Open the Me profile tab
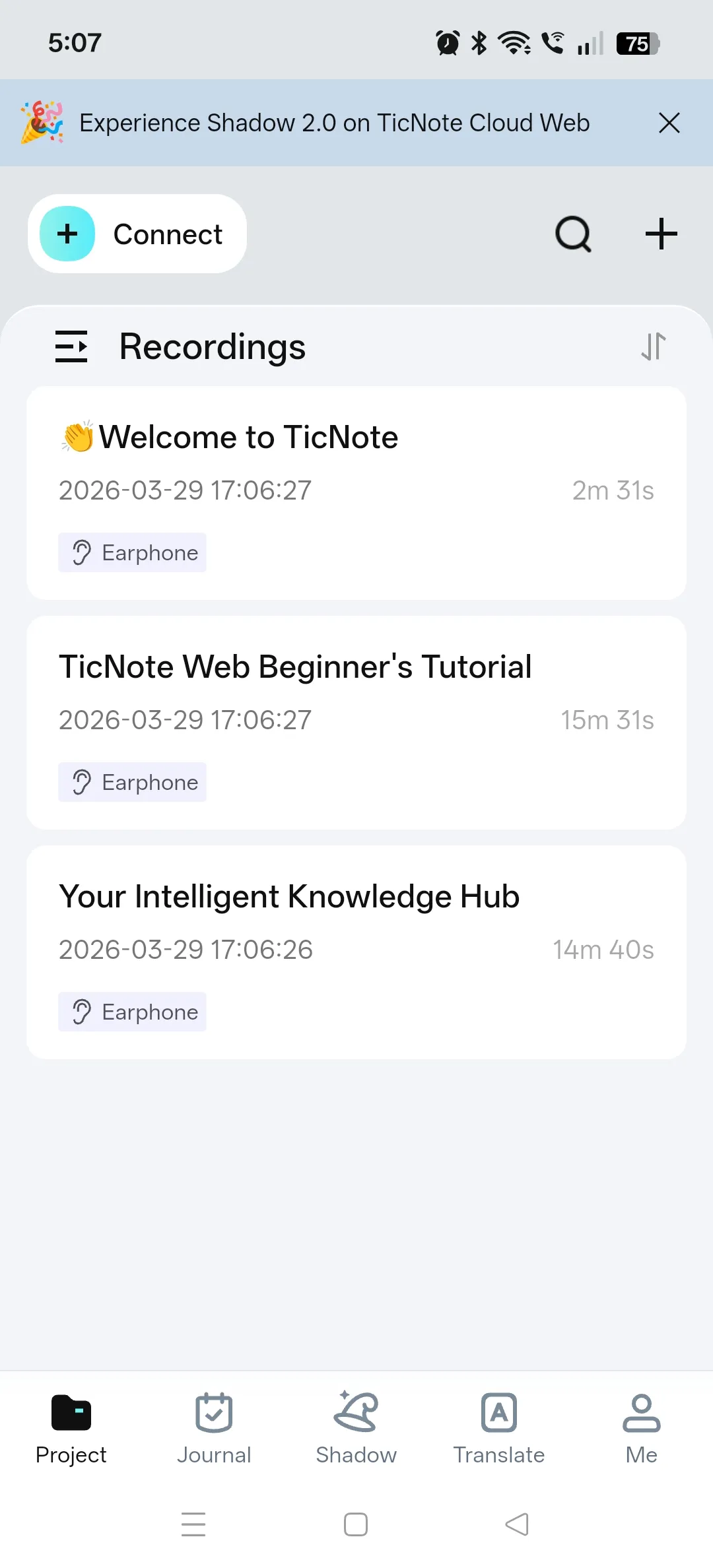 [642, 1425]
